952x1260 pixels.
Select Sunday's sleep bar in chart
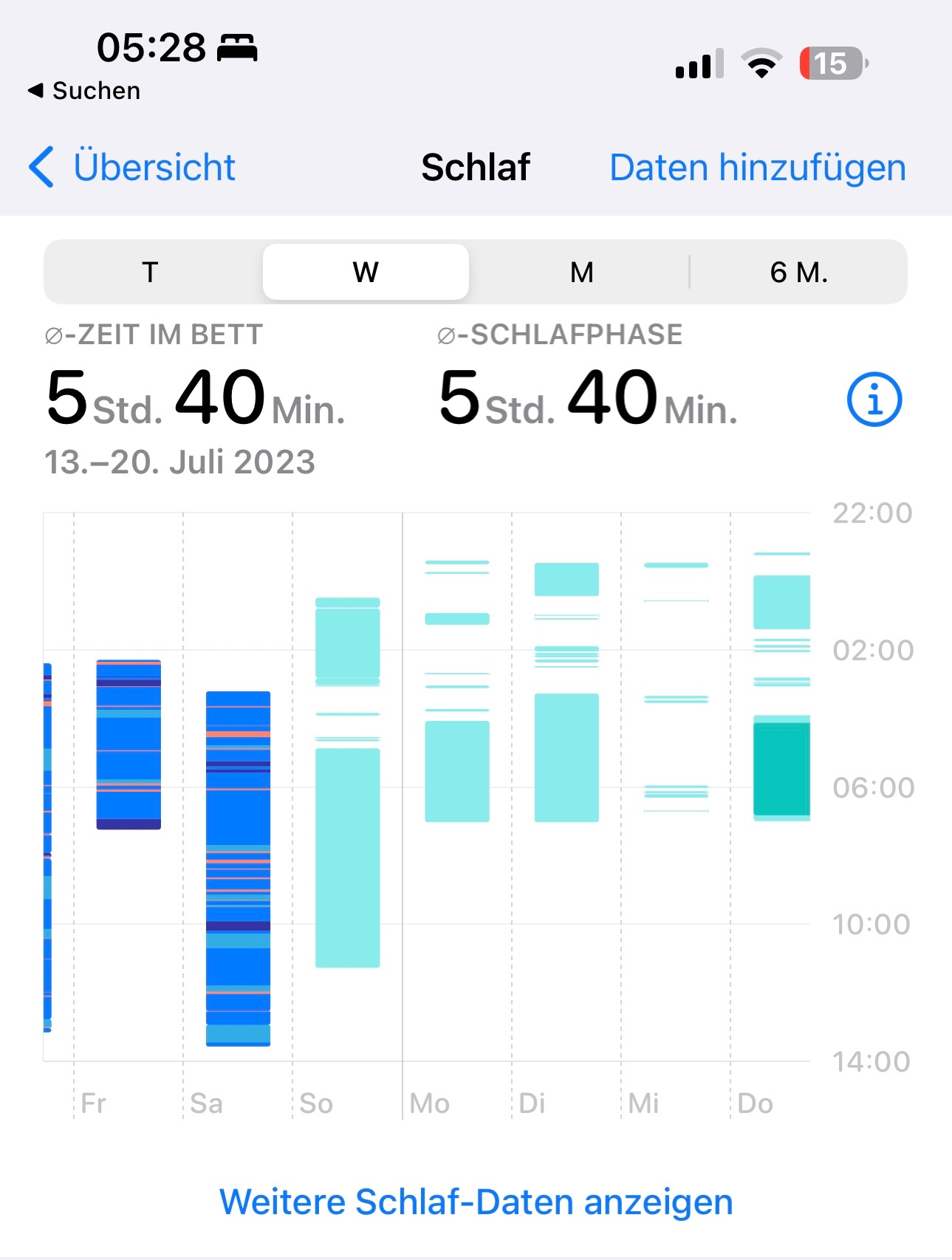tap(348, 857)
